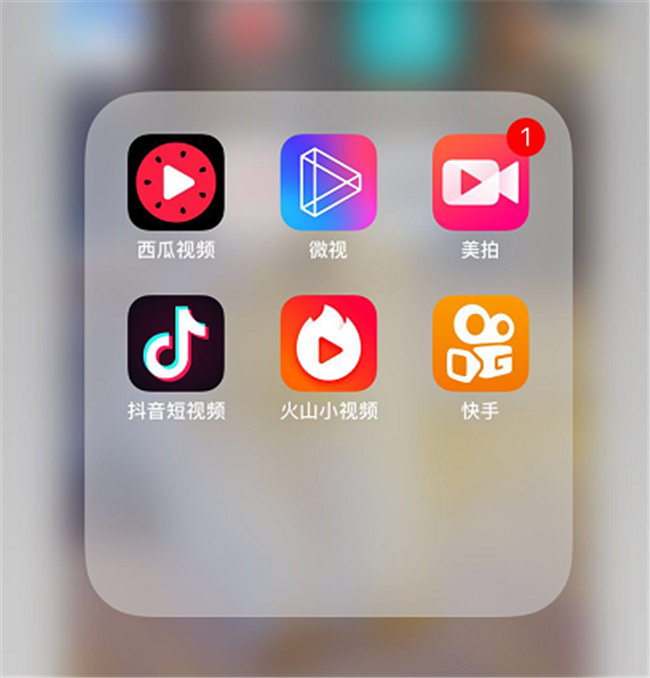
Task: Launch the 抖音短视频 app
Action: tap(176, 343)
